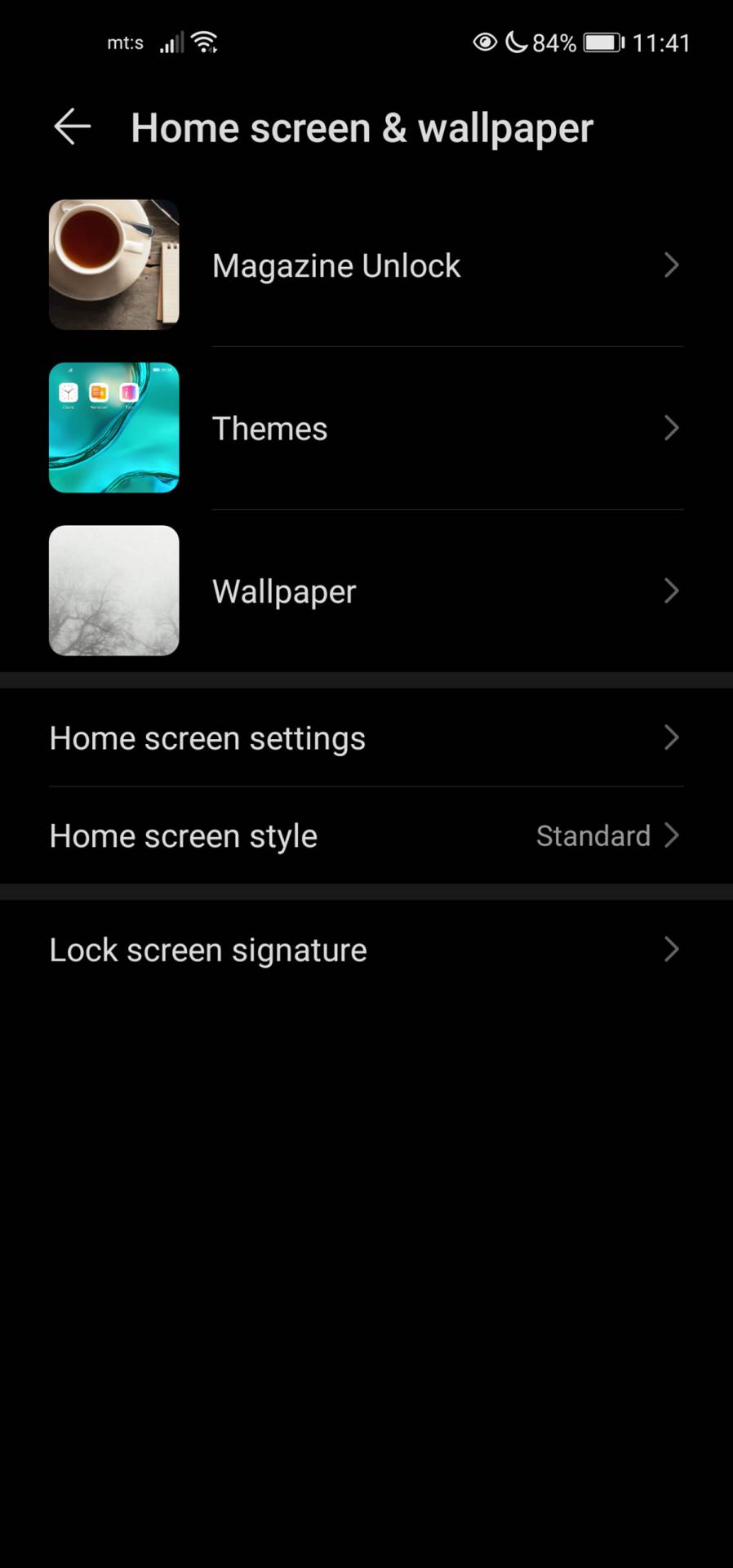The width and height of the screenshot is (733, 1568).
Task: Select the Magazine Unlock option
Action: 336,265
